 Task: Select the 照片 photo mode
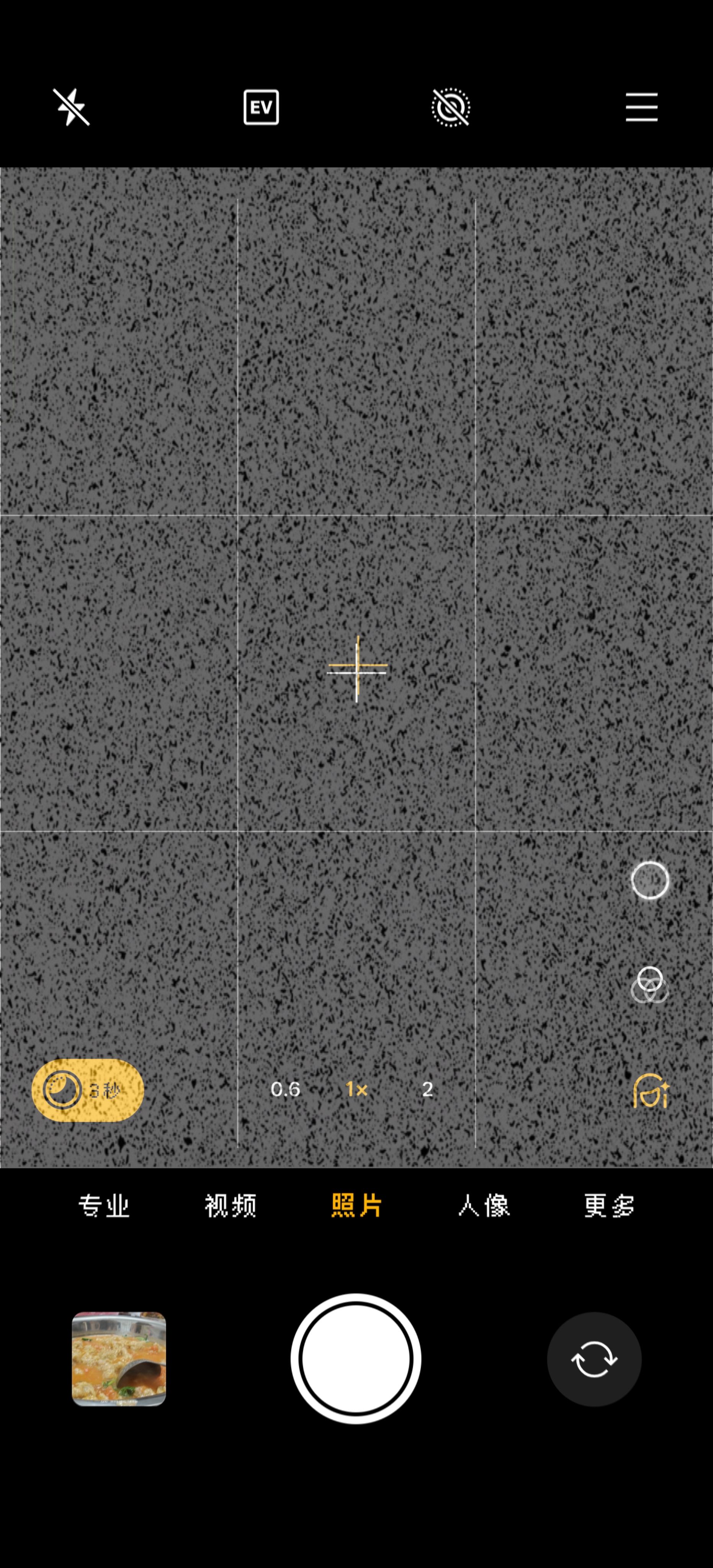pos(356,1205)
